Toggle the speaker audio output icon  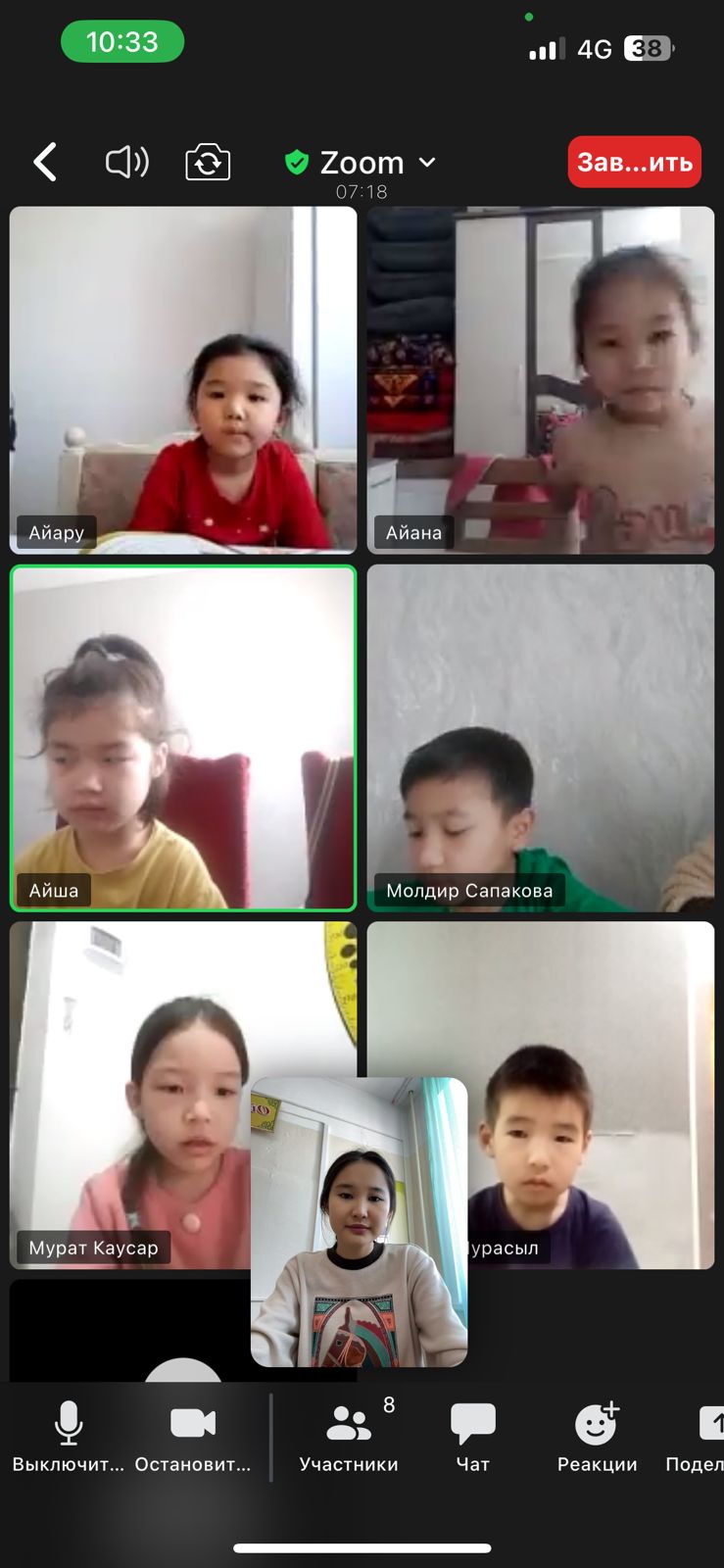pos(127,162)
